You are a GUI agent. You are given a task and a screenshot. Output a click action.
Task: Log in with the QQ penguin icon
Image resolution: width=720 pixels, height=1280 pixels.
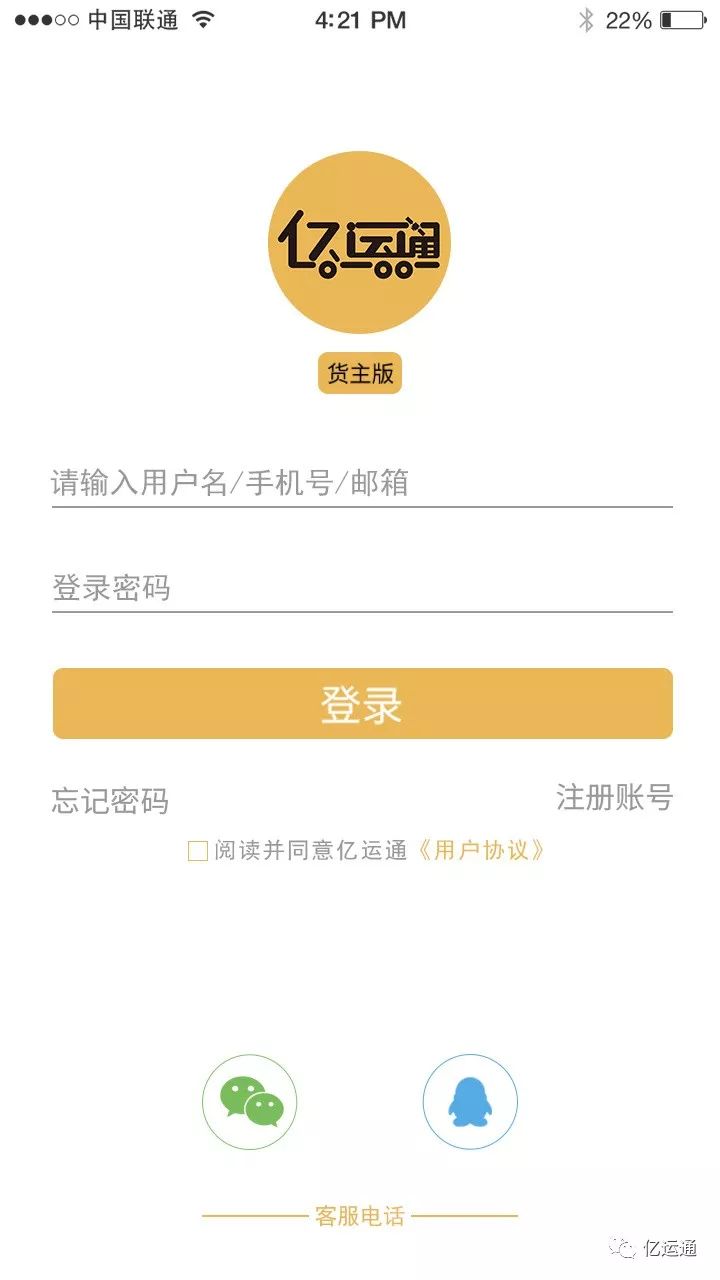pyautogui.click(x=470, y=1102)
